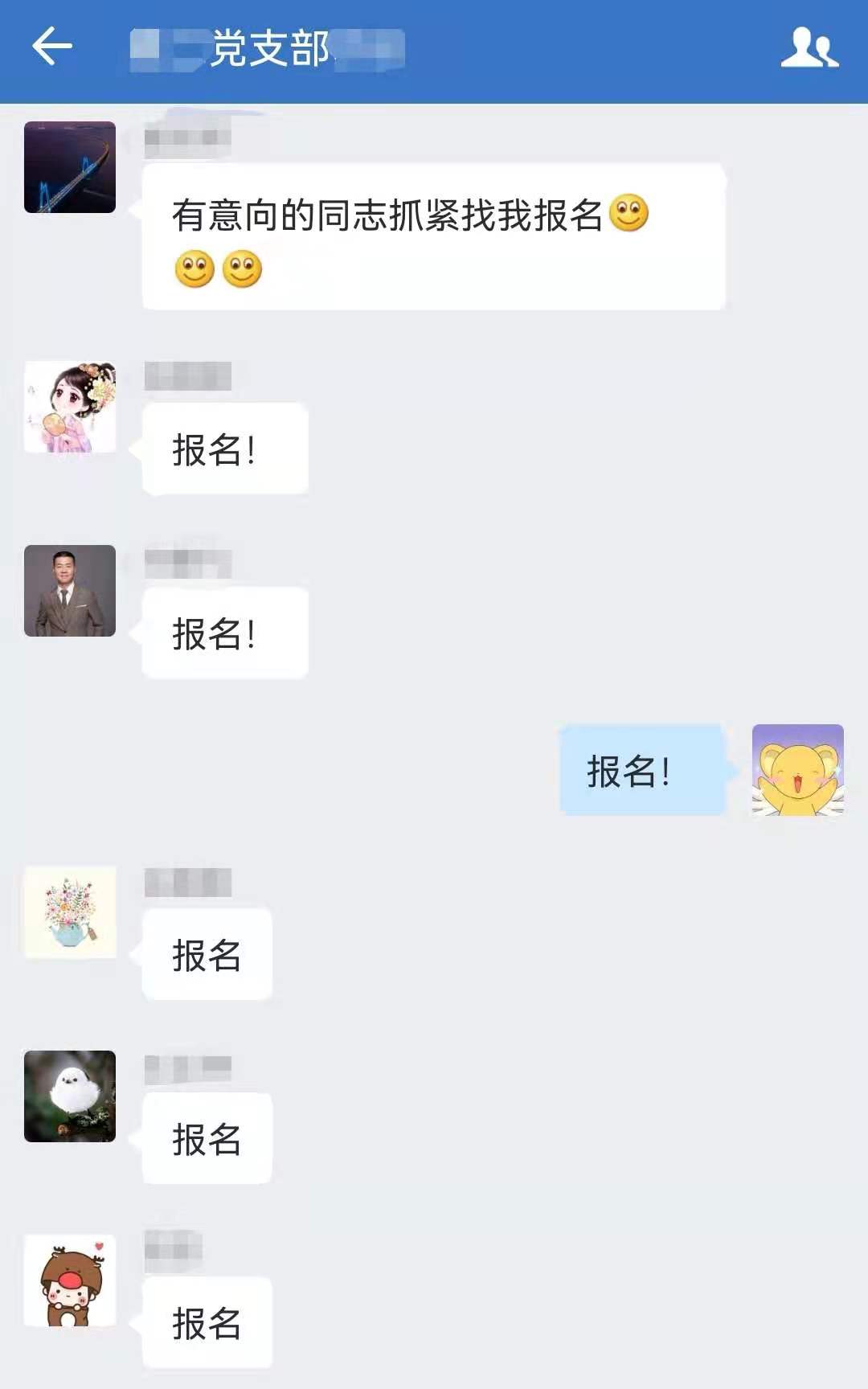Screen dimensions: 868x1389
Task: View profile of the man in suit avatar
Action: 70,591
